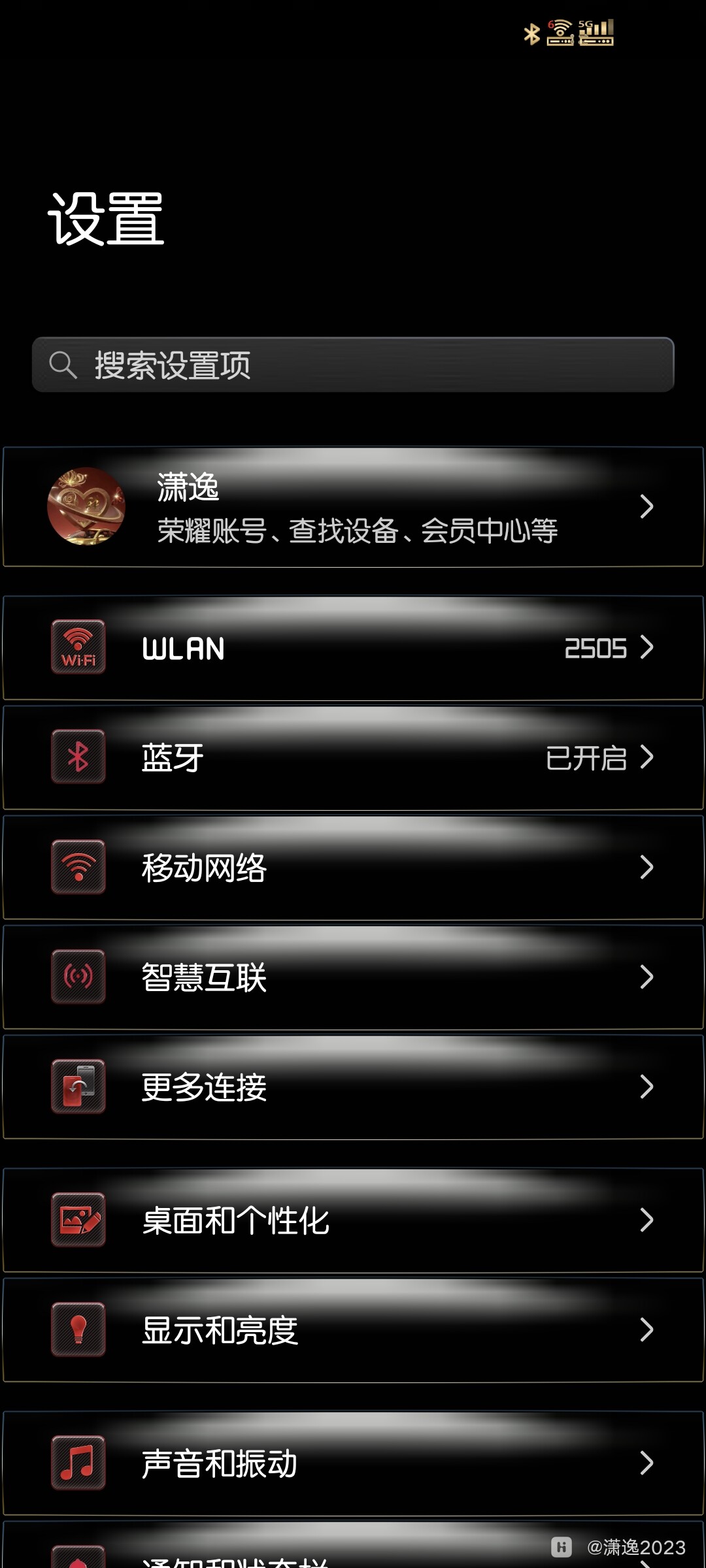Expand 移动网络 with its right arrow
706x1568 pixels.
tap(646, 868)
